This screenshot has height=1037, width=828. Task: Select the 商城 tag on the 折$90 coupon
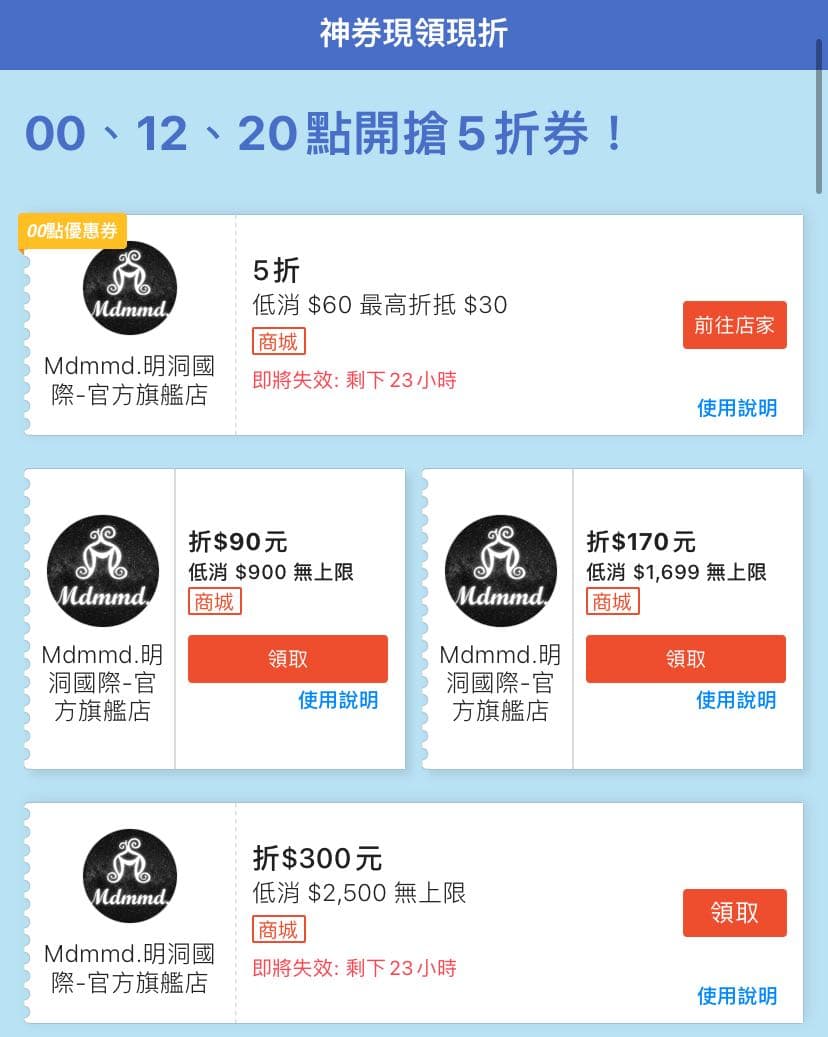coord(214,602)
